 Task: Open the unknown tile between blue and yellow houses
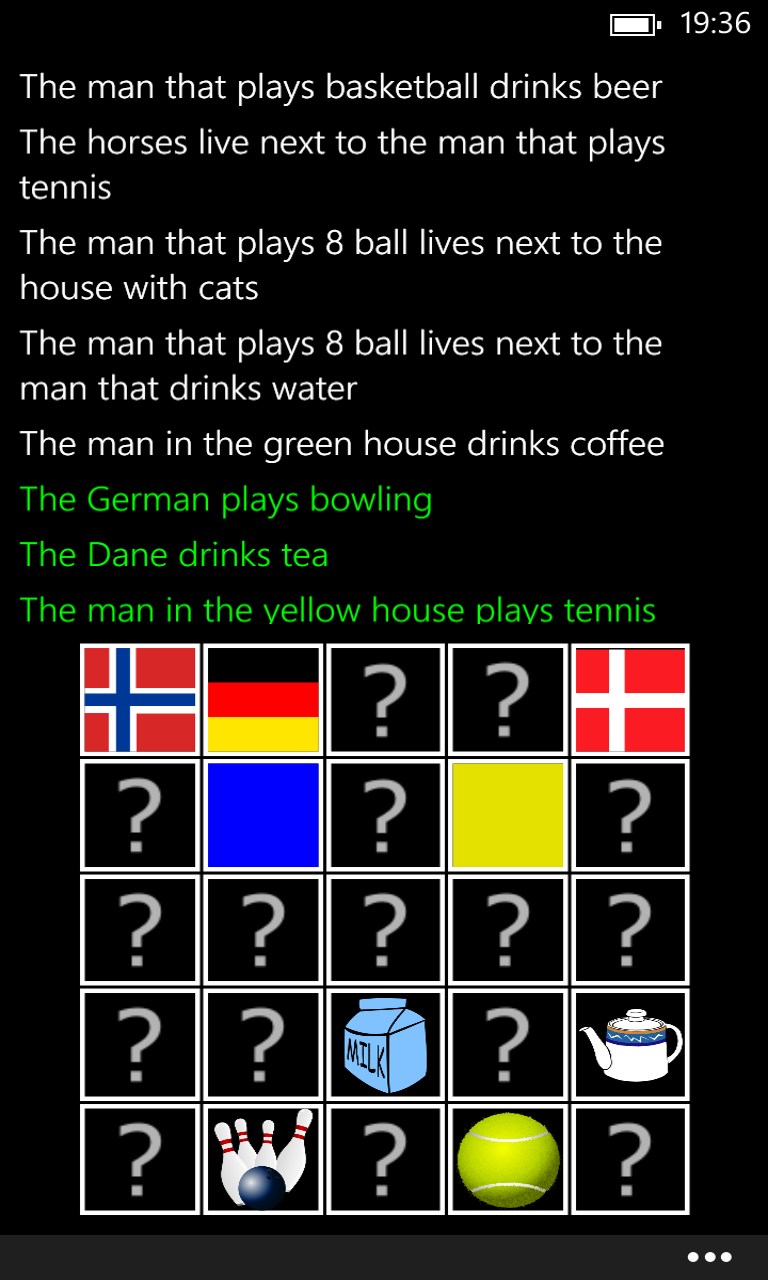pos(385,815)
